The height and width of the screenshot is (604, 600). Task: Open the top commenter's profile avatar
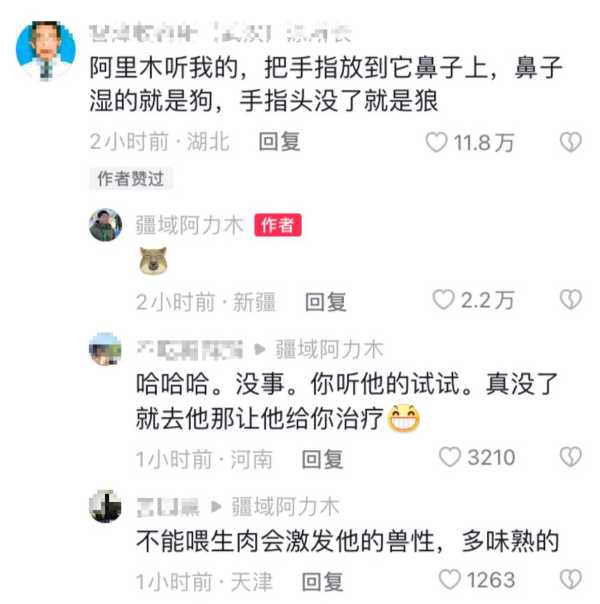coord(45,49)
